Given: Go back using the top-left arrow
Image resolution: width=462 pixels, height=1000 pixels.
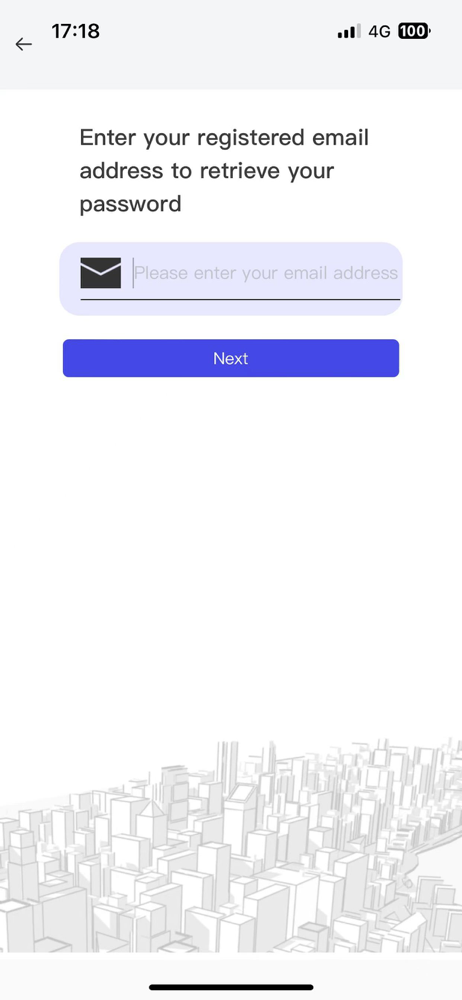Looking at the screenshot, I should (24, 44).
